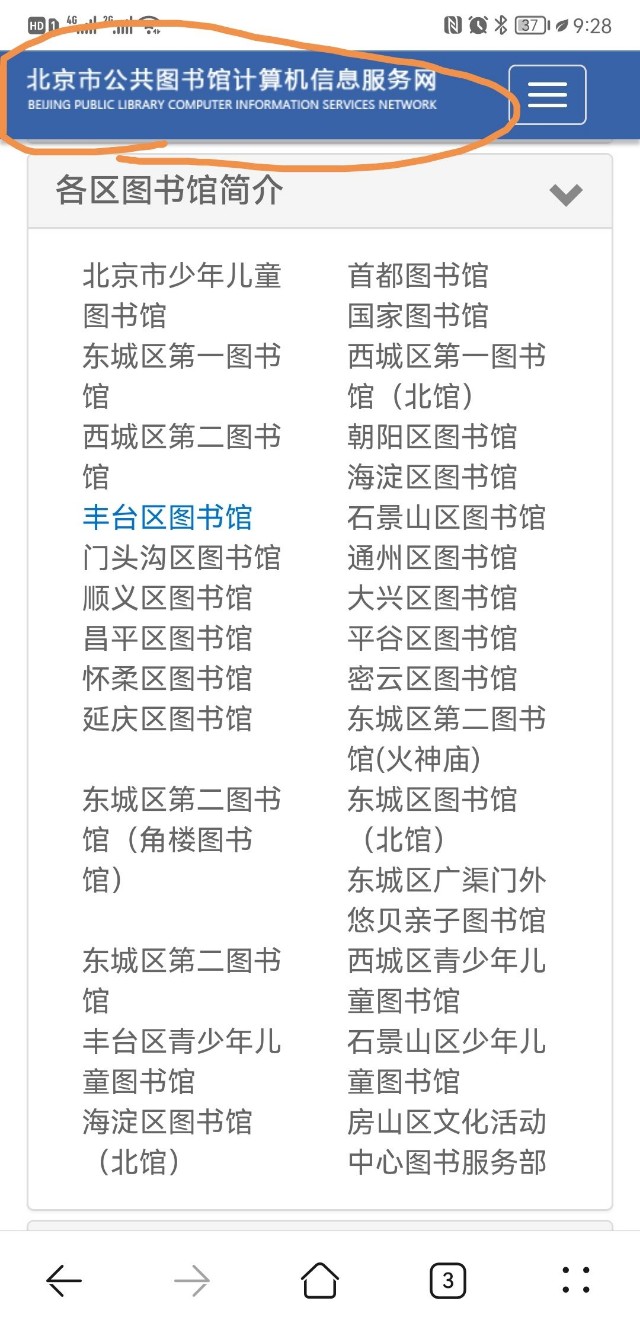Open 延庆区图书馆 link

[167, 719]
